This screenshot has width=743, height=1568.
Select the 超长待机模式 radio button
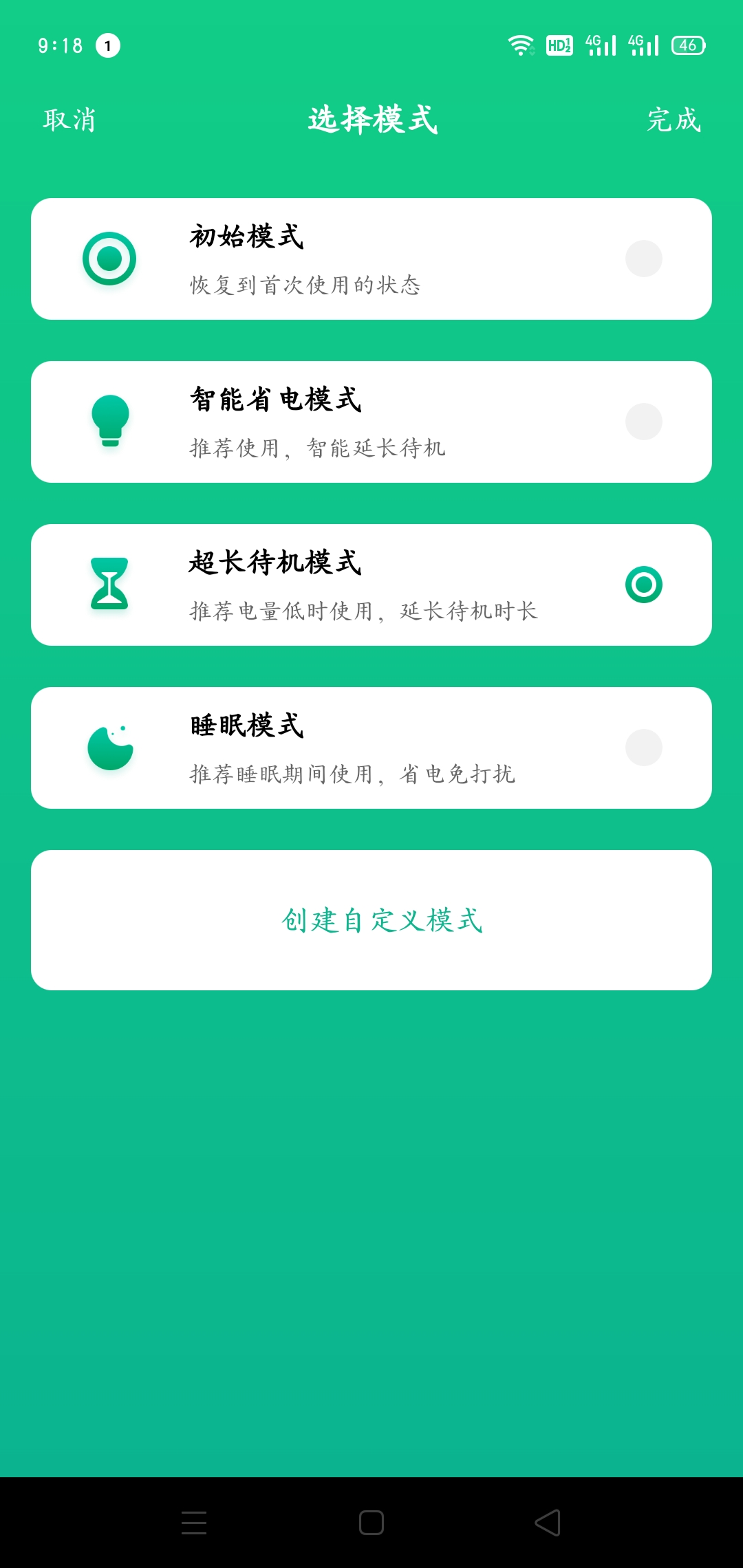click(x=644, y=585)
